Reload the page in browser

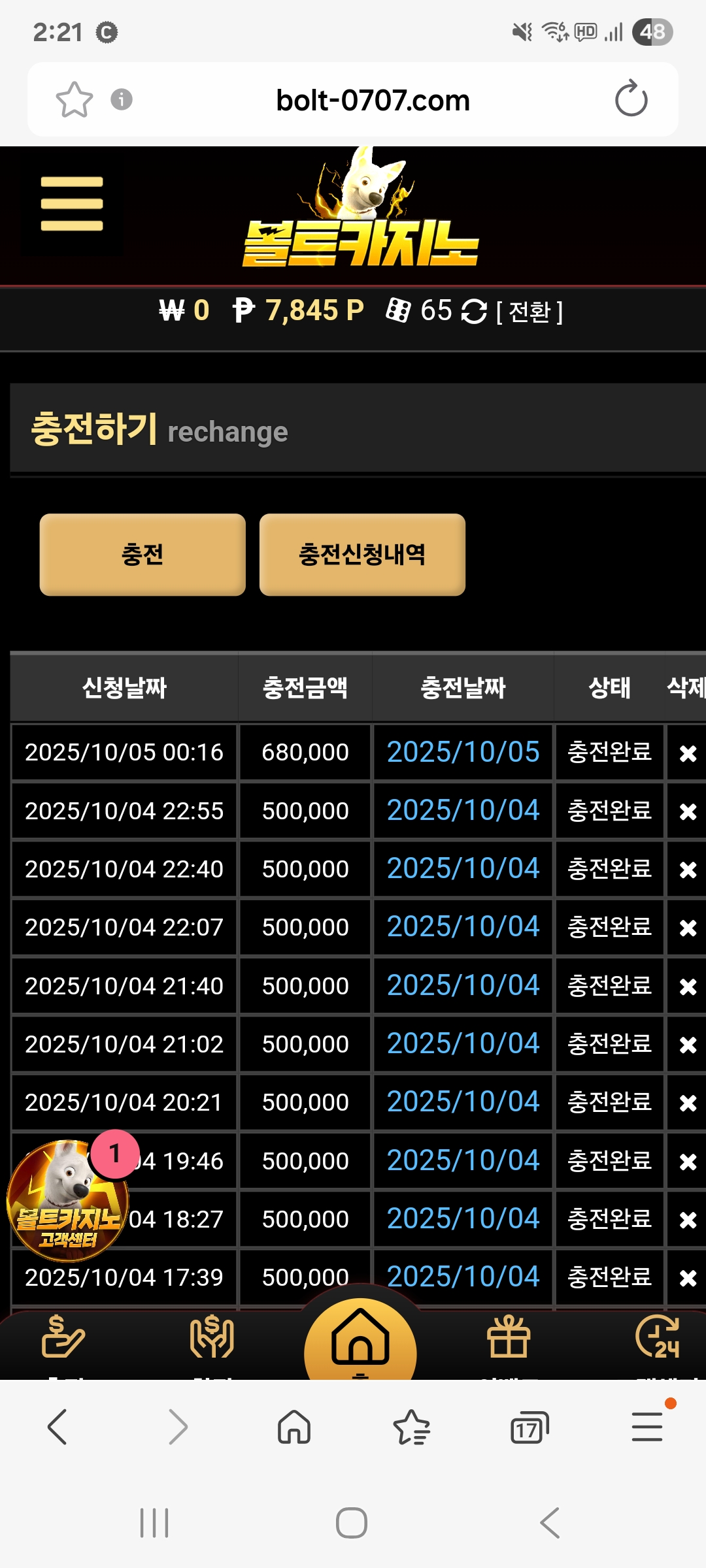pyautogui.click(x=631, y=99)
